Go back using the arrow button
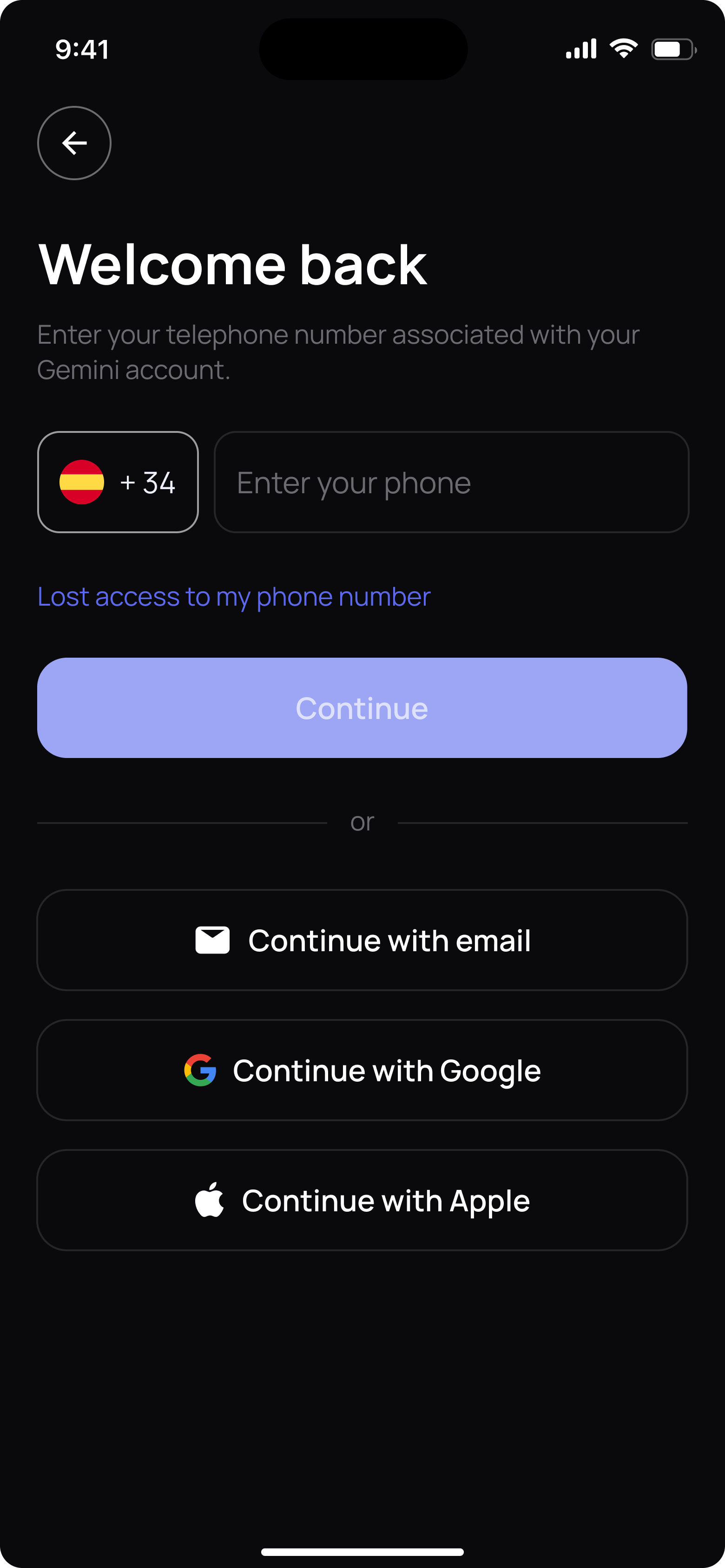Viewport: 725px width, 1568px height. tap(74, 143)
